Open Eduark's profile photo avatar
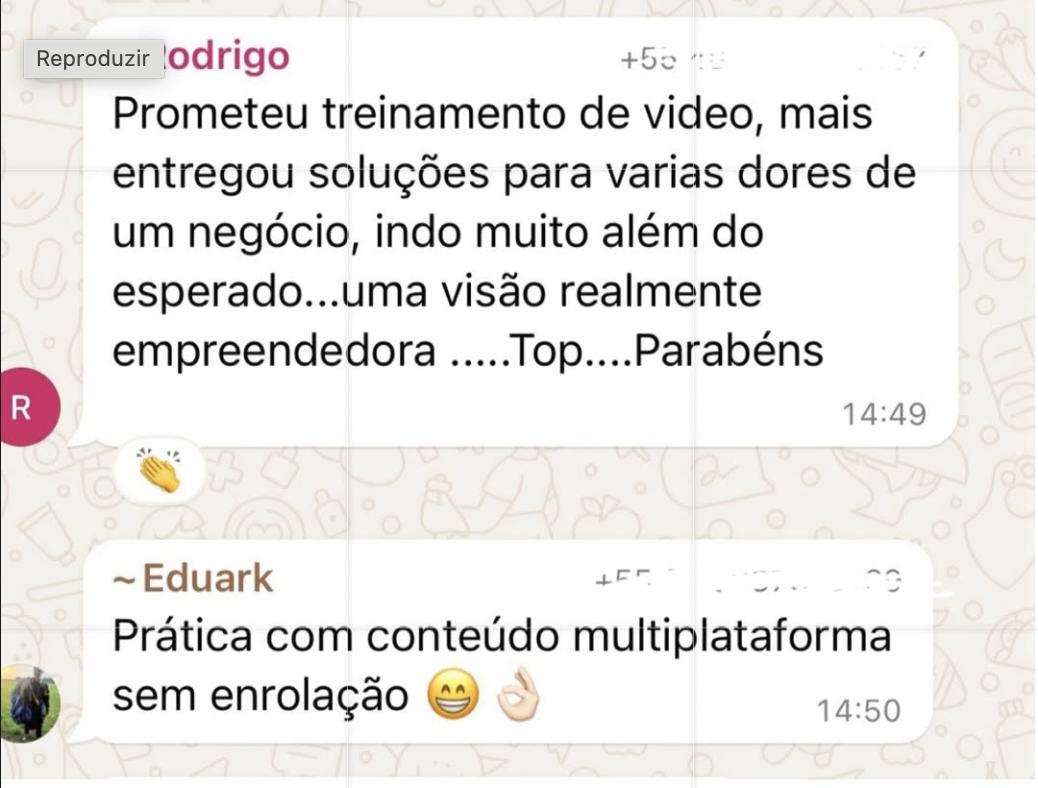Screen dimensions: 1038x788 [x=27, y=703]
